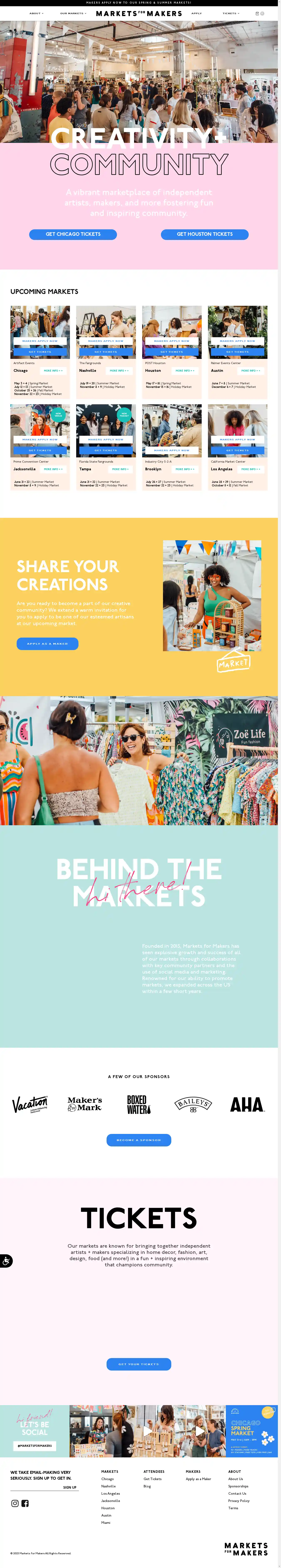Tap GET YOUR TICKETS button
This screenshot has height=1568, width=281.
pos(139,1364)
